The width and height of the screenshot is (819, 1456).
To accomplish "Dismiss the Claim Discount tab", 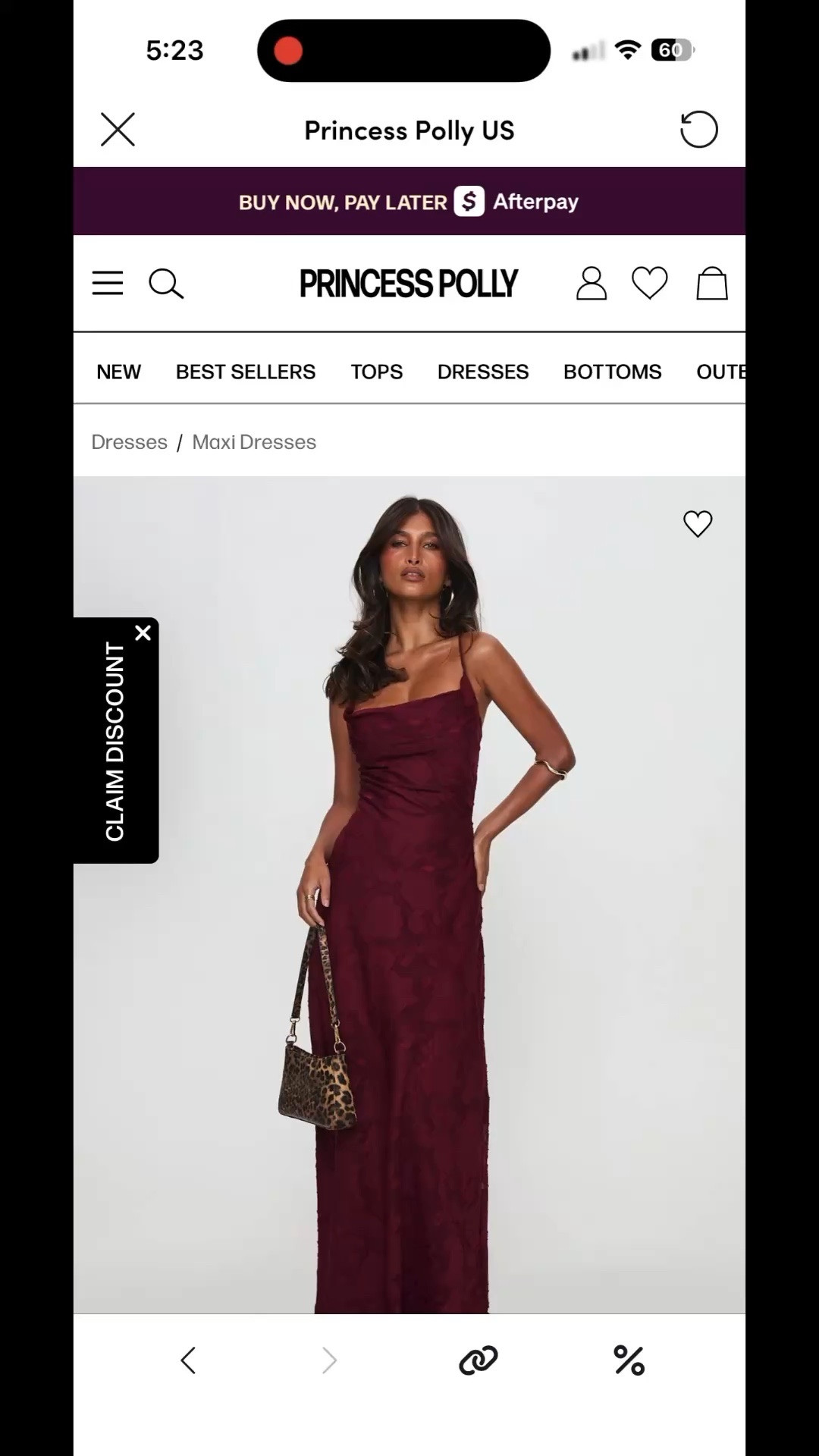I will point(143,633).
